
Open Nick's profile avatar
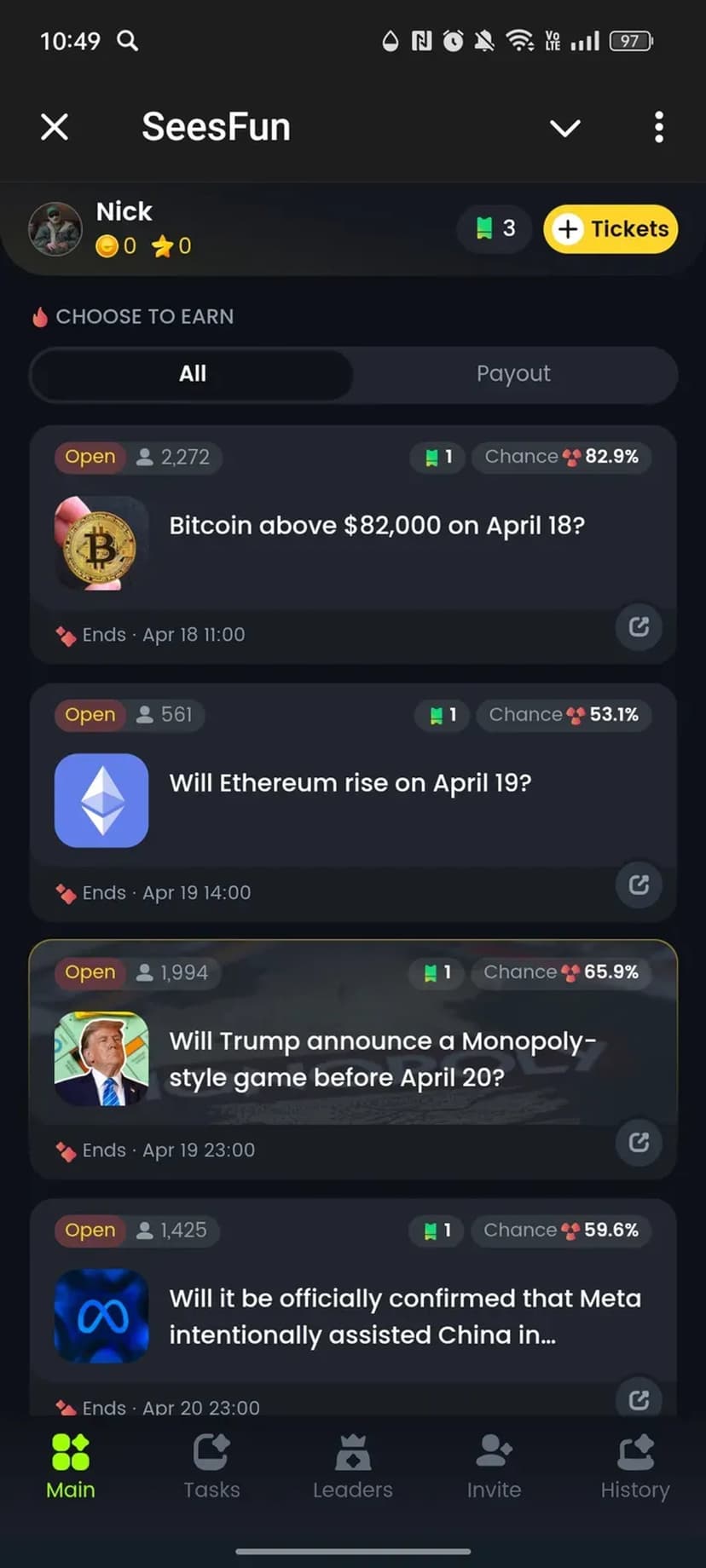pyautogui.click(x=55, y=229)
